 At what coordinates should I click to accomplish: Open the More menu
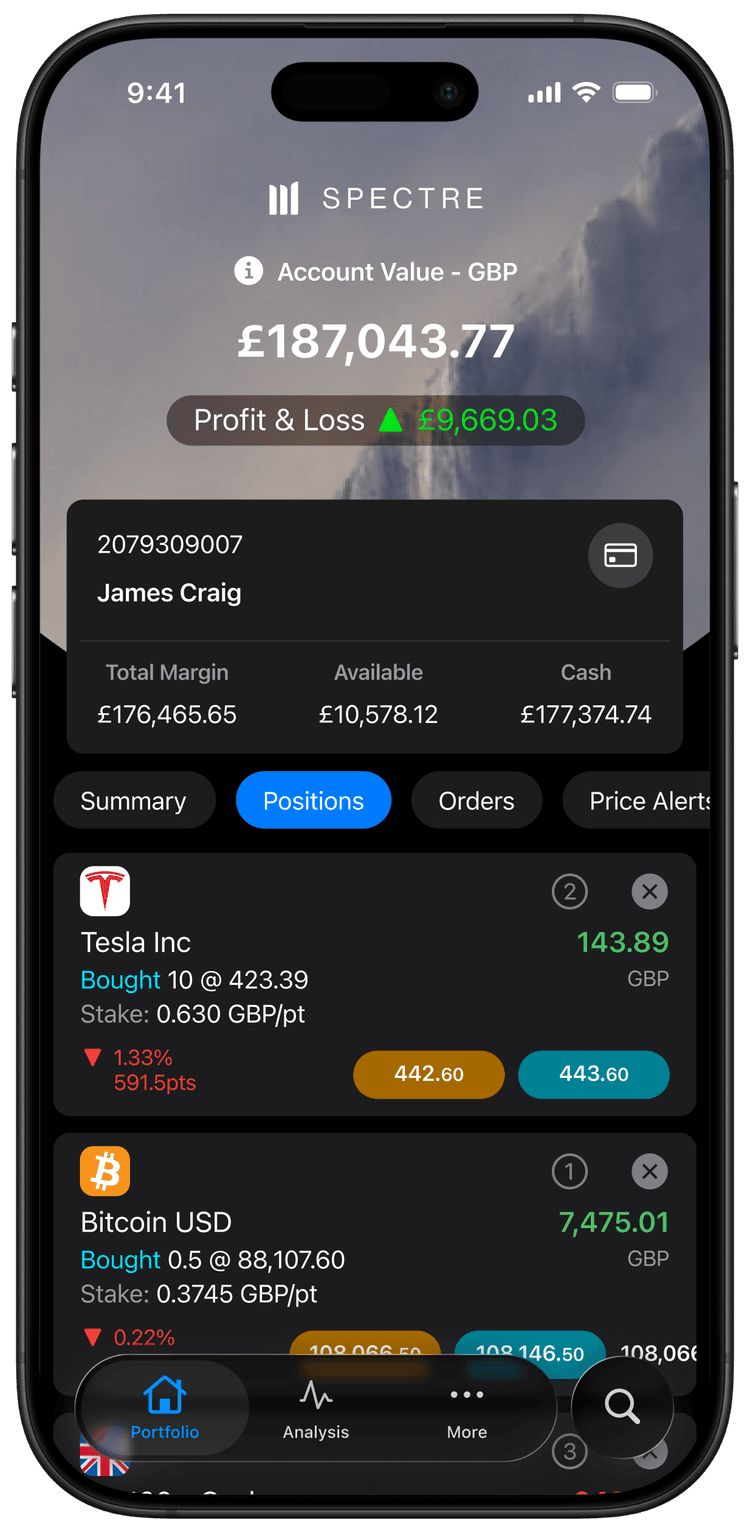coord(467,1408)
